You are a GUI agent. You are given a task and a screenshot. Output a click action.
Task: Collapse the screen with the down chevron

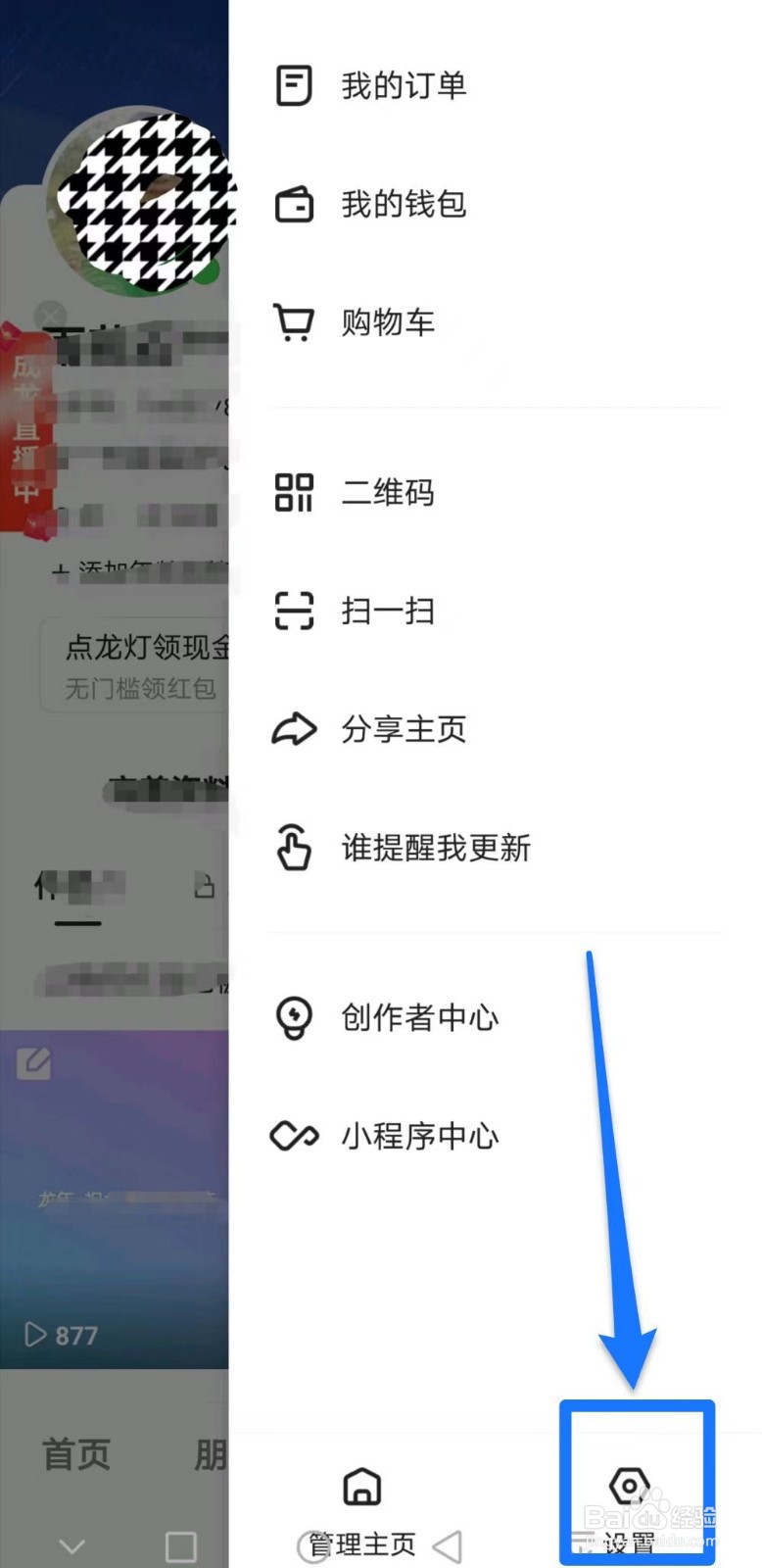coord(71,1546)
